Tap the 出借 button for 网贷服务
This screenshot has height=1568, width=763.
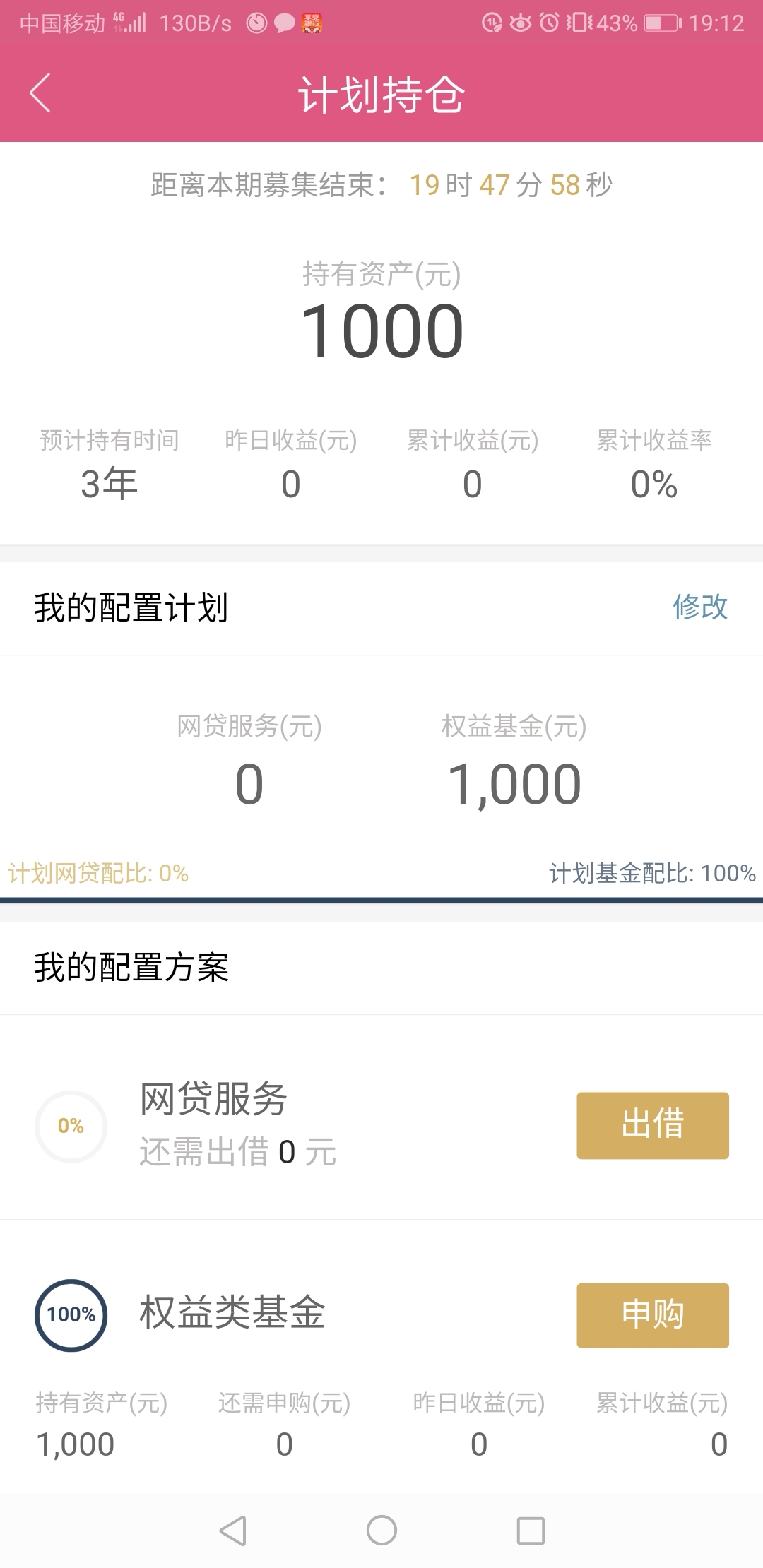[653, 1125]
